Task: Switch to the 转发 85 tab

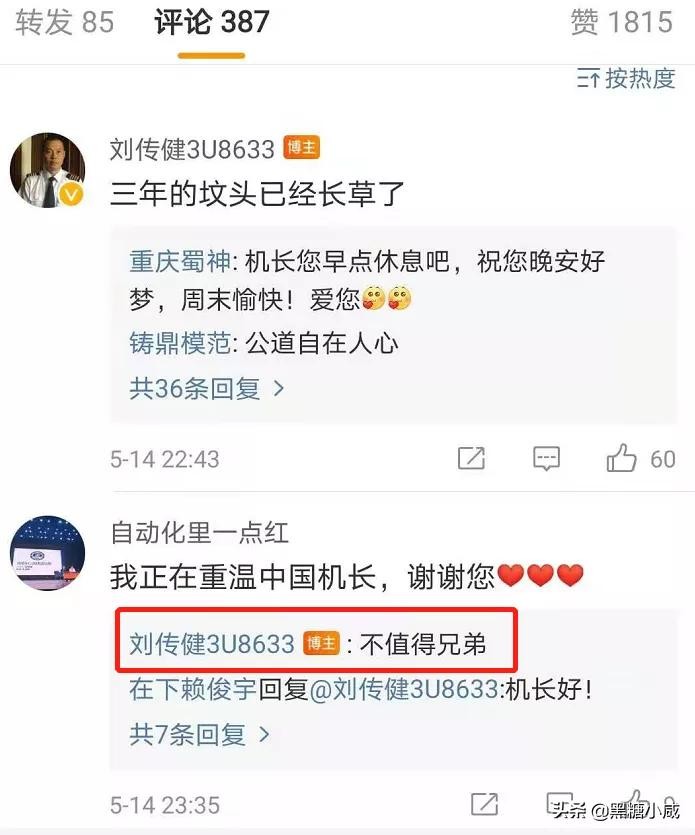Action: pyautogui.click(x=65, y=22)
